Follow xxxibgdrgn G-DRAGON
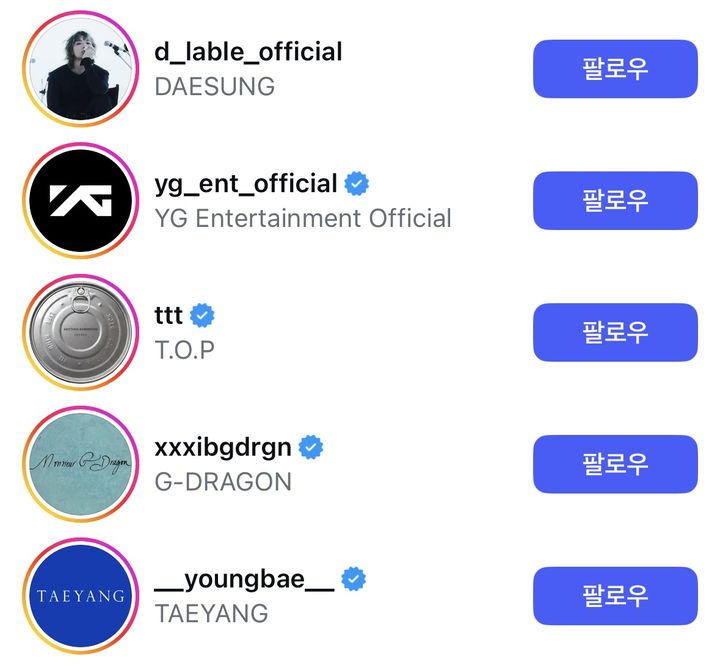Screen dimensions: 720x668 [614, 464]
